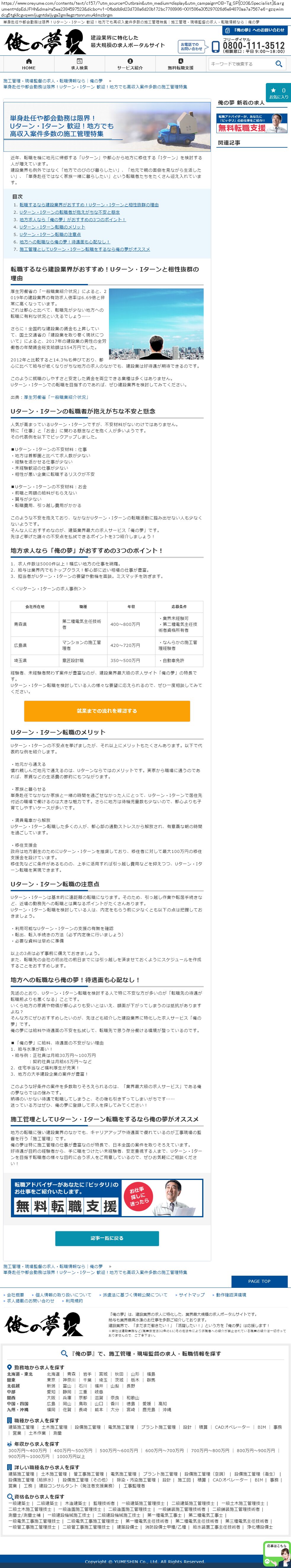291x1568 pixels.
Task: Jump to contents item U・Iターン転職の注意点
Action: (50, 234)
